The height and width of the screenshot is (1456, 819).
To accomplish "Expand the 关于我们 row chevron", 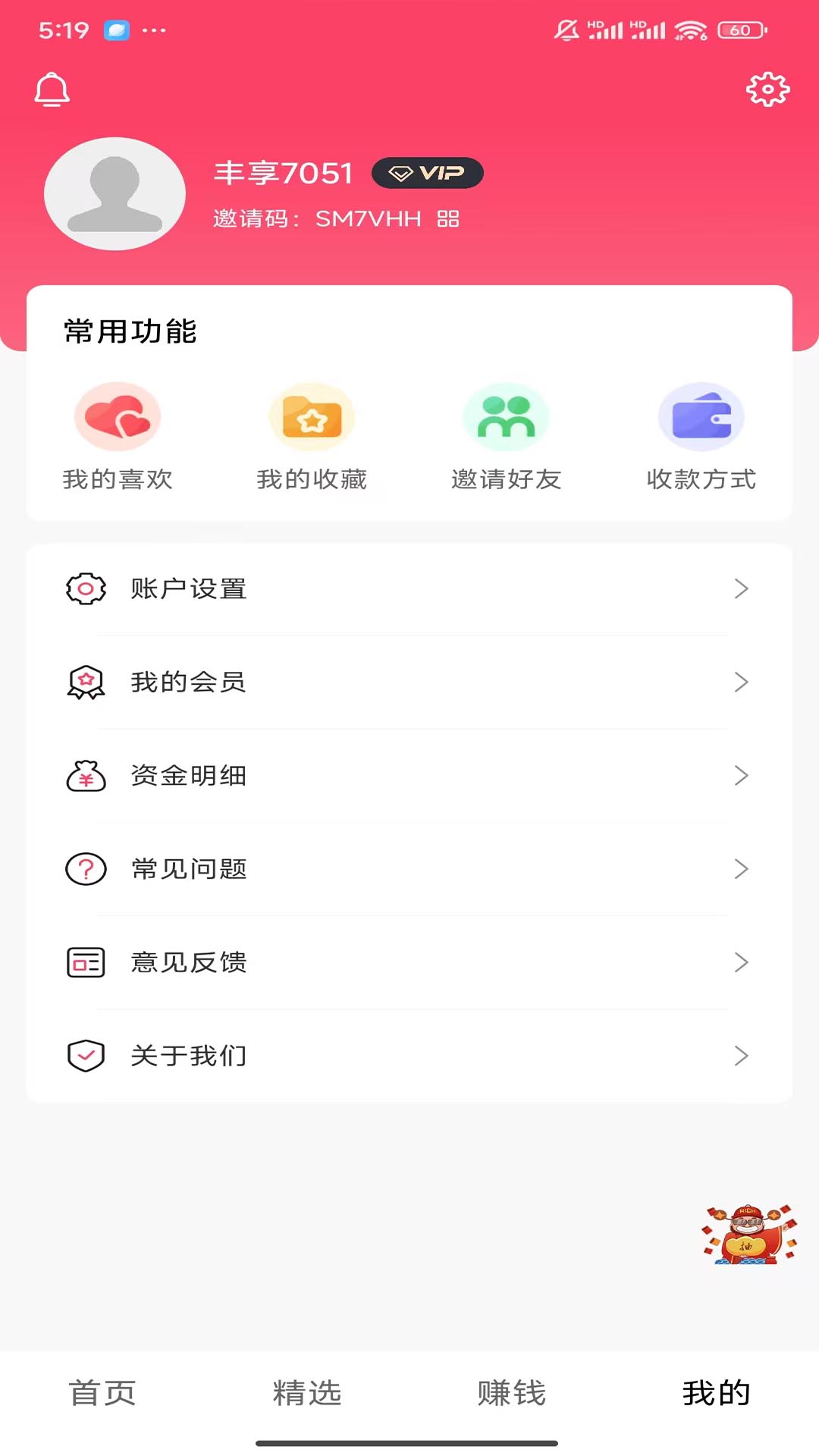I will pyautogui.click(x=742, y=1055).
